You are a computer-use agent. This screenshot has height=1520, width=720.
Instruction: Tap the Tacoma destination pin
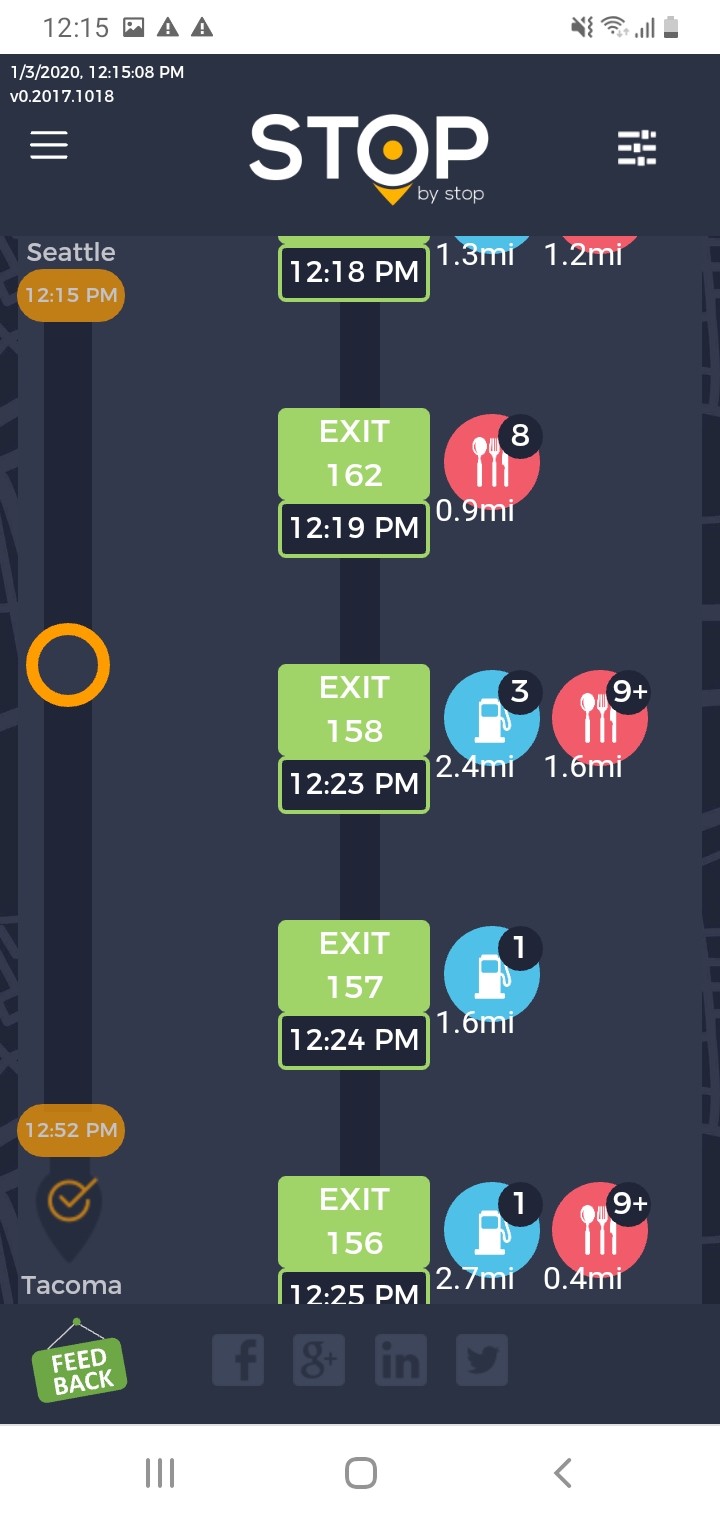point(70,1210)
